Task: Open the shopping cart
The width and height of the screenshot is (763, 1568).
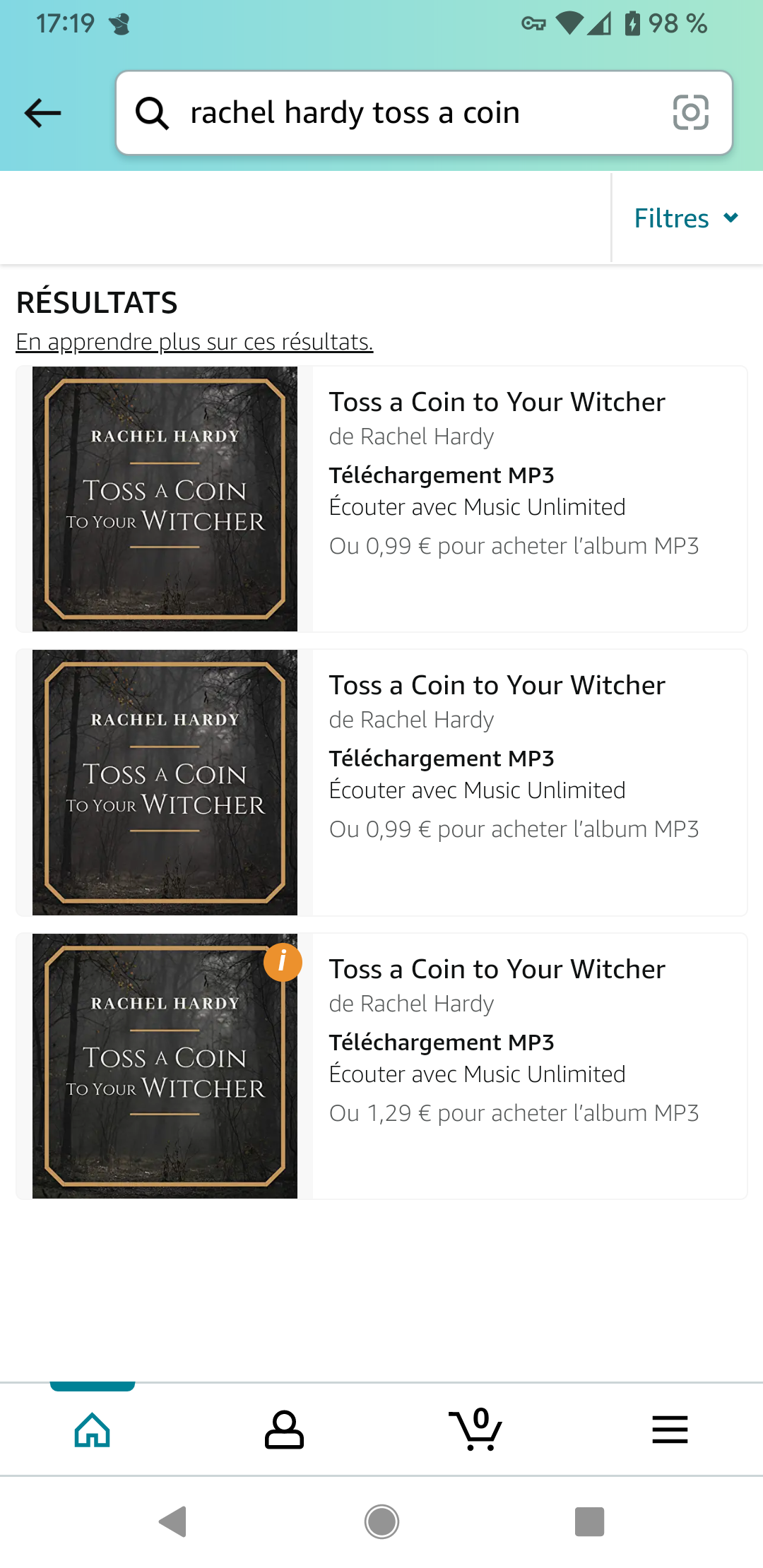Action: (475, 1430)
